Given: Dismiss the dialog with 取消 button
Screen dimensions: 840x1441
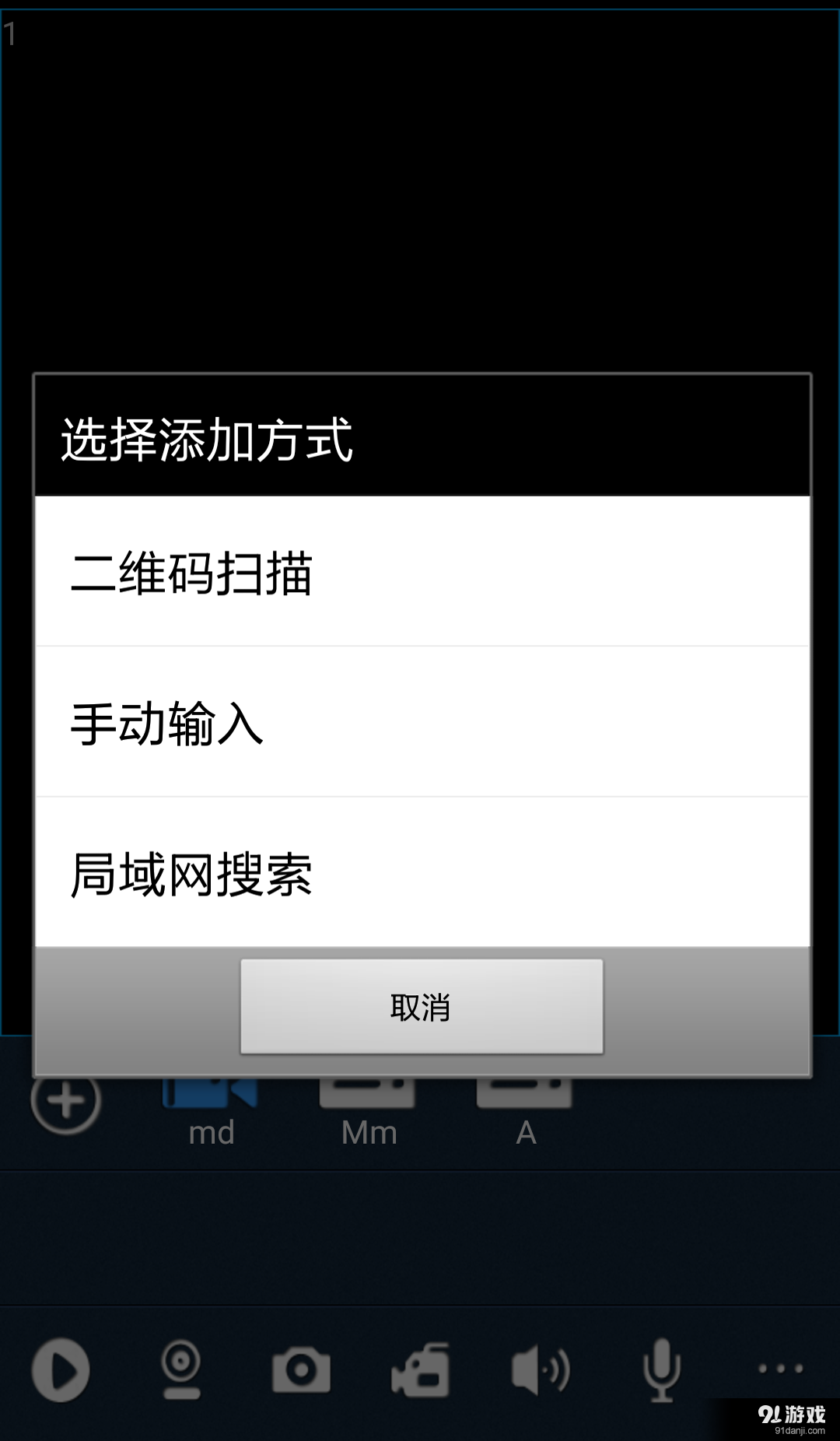Looking at the screenshot, I should [x=422, y=1007].
